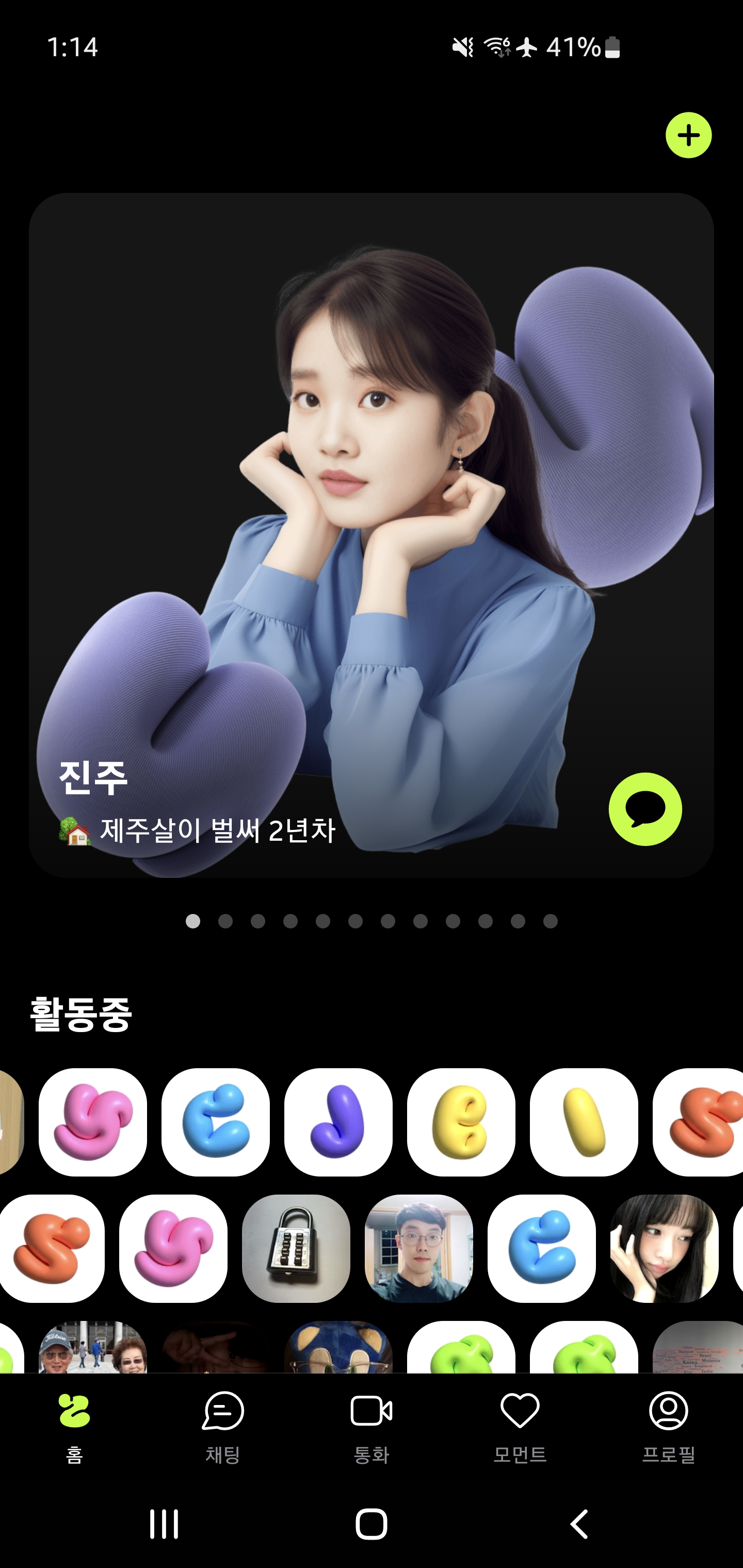Select the yellow pill avatar profile
This screenshot has width=743, height=1568.
coord(584,1122)
